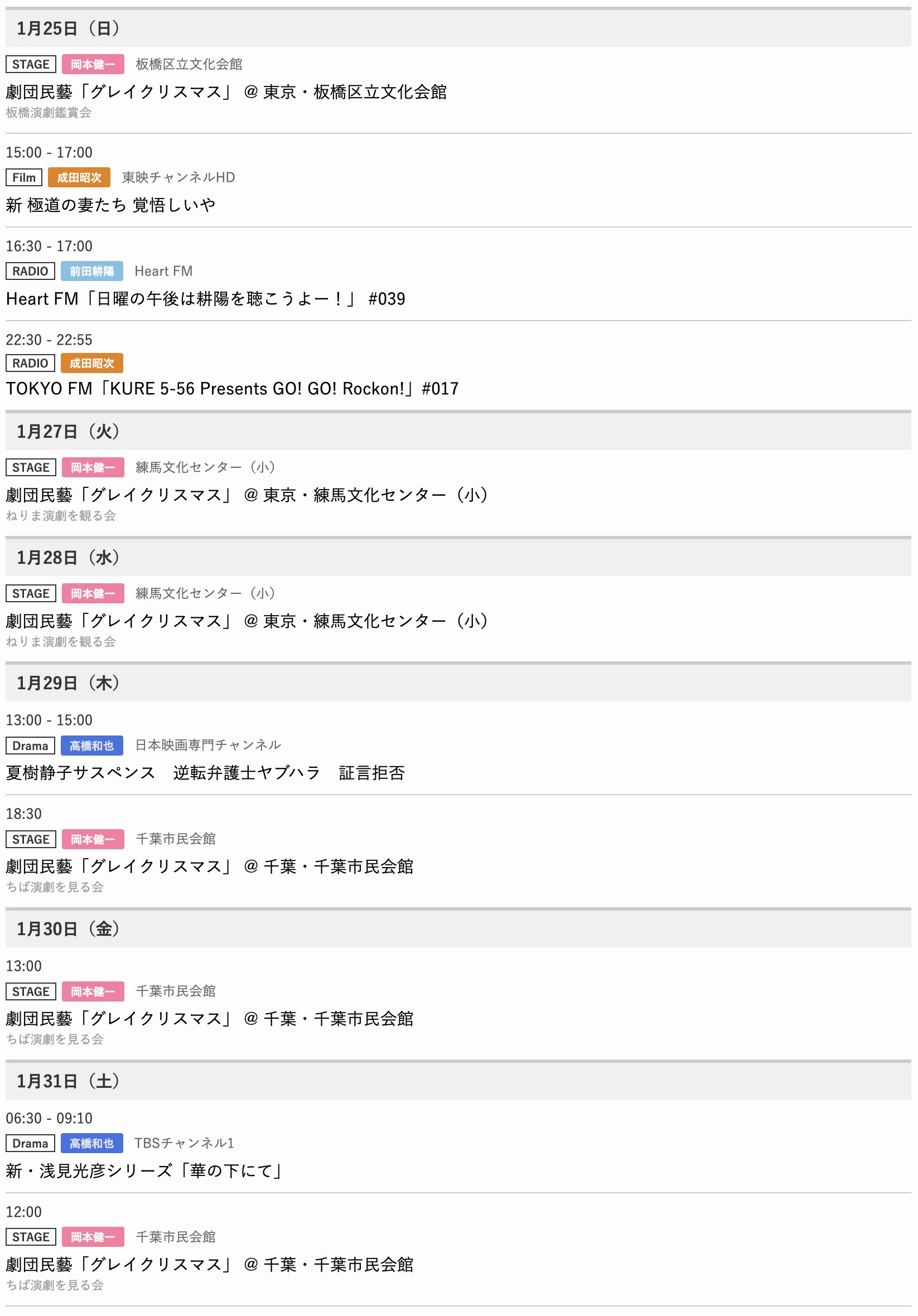
Task: Open 新・浅見光彦シリーズ「華の下にて」 drama entry
Action: pos(144,1170)
